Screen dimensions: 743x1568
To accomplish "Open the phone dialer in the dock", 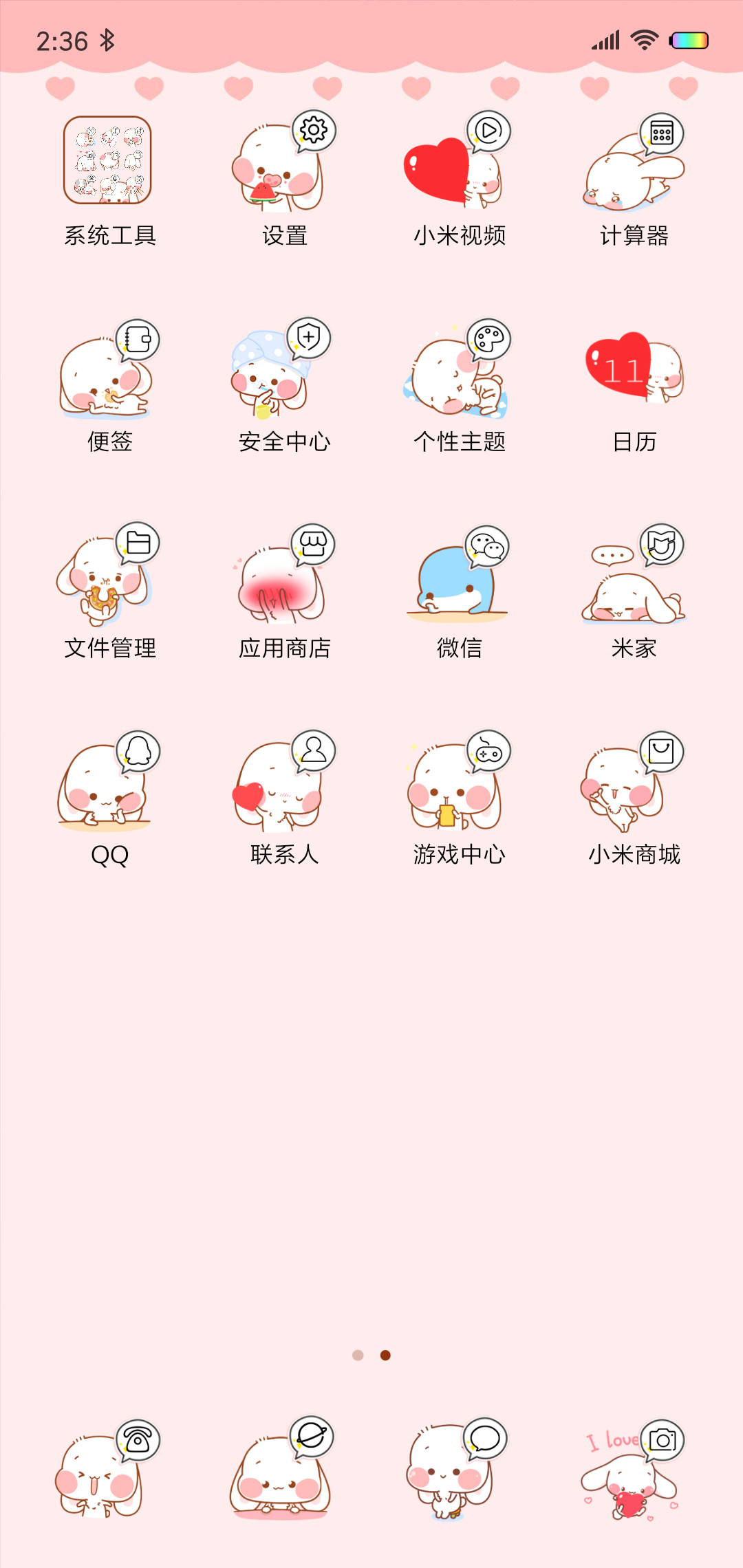I will tap(109, 1469).
